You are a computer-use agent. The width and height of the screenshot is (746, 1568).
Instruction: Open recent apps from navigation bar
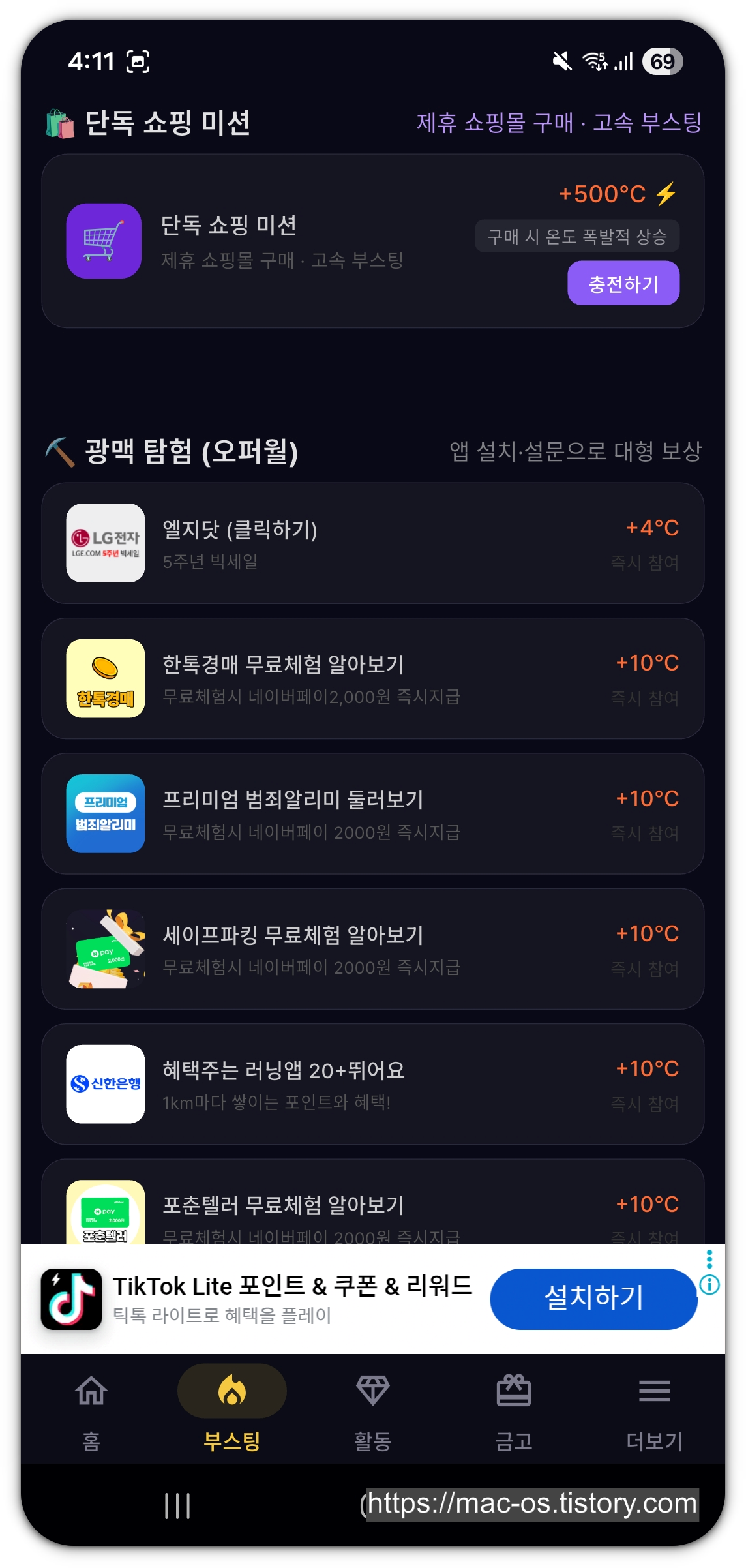(177, 1506)
